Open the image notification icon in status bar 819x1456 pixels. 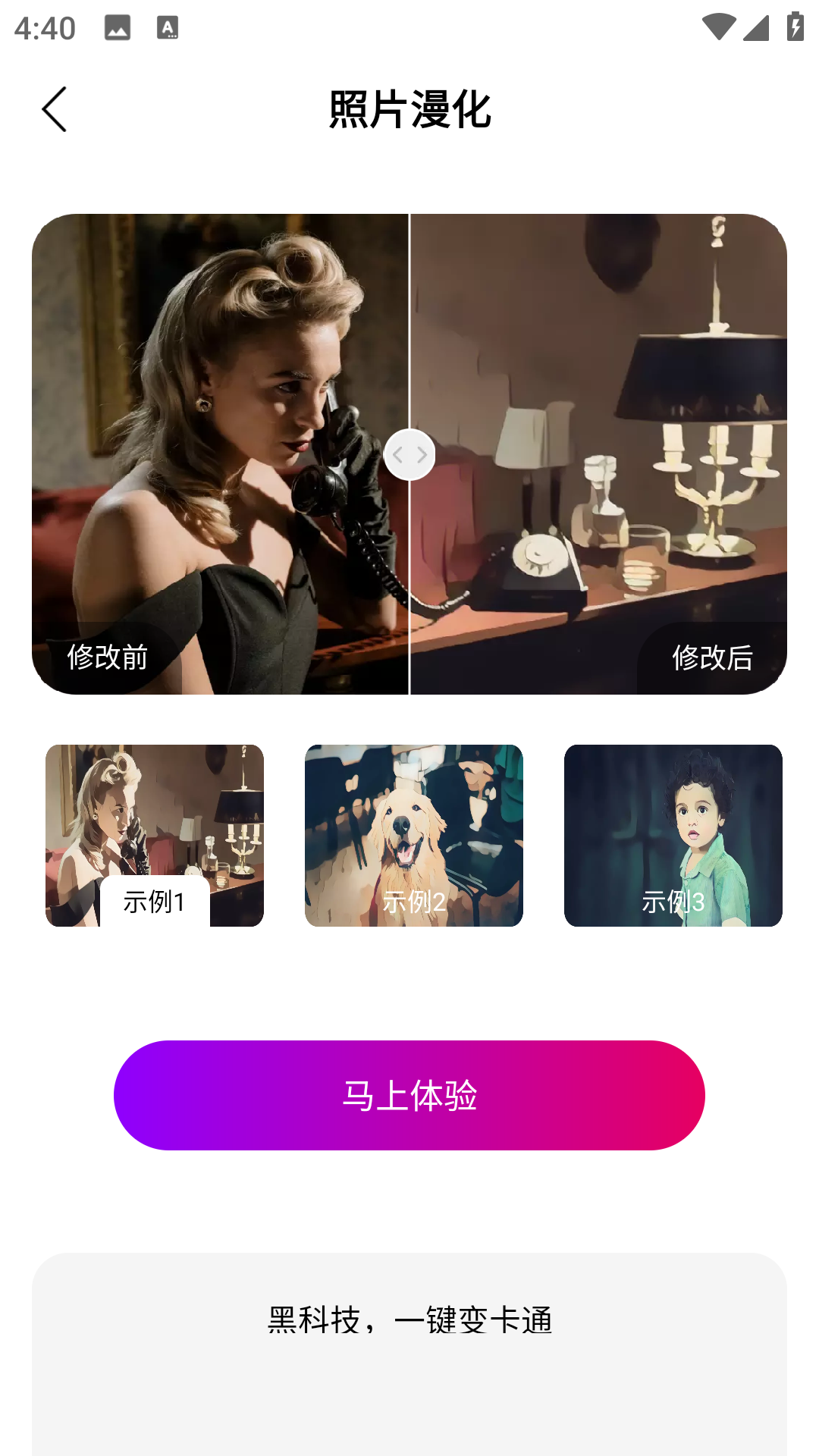(118, 27)
